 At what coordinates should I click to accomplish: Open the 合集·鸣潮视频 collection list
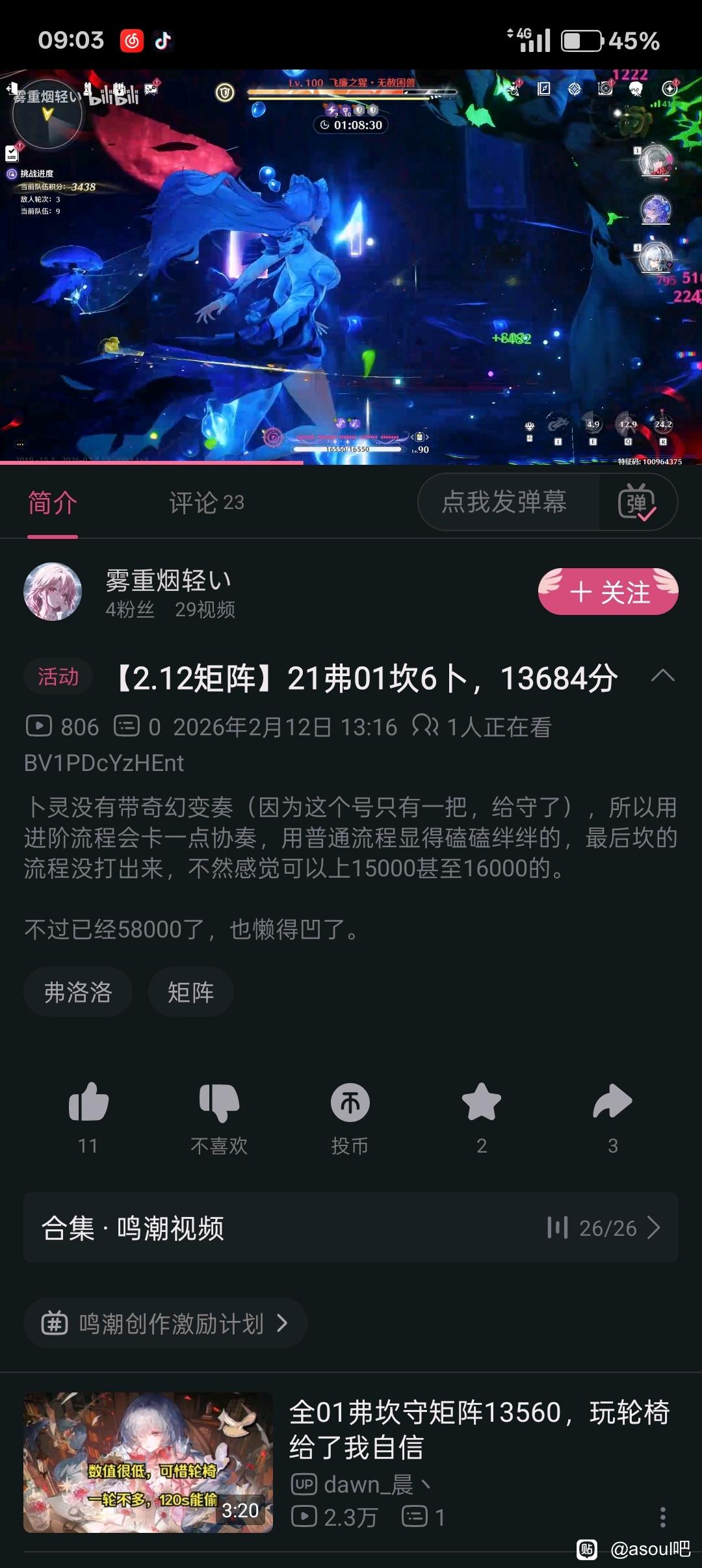[x=351, y=1227]
